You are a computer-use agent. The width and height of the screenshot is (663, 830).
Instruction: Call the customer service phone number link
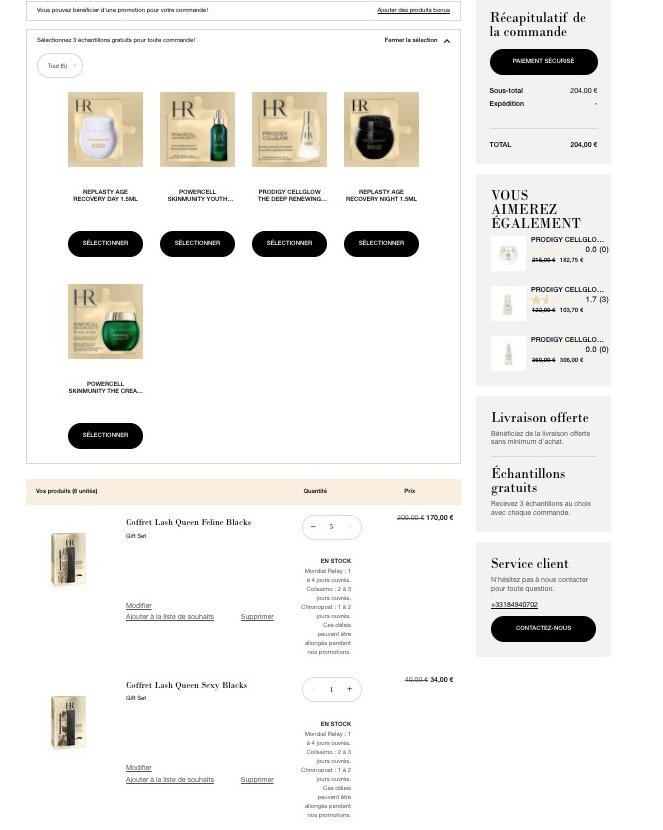[x=514, y=605]
